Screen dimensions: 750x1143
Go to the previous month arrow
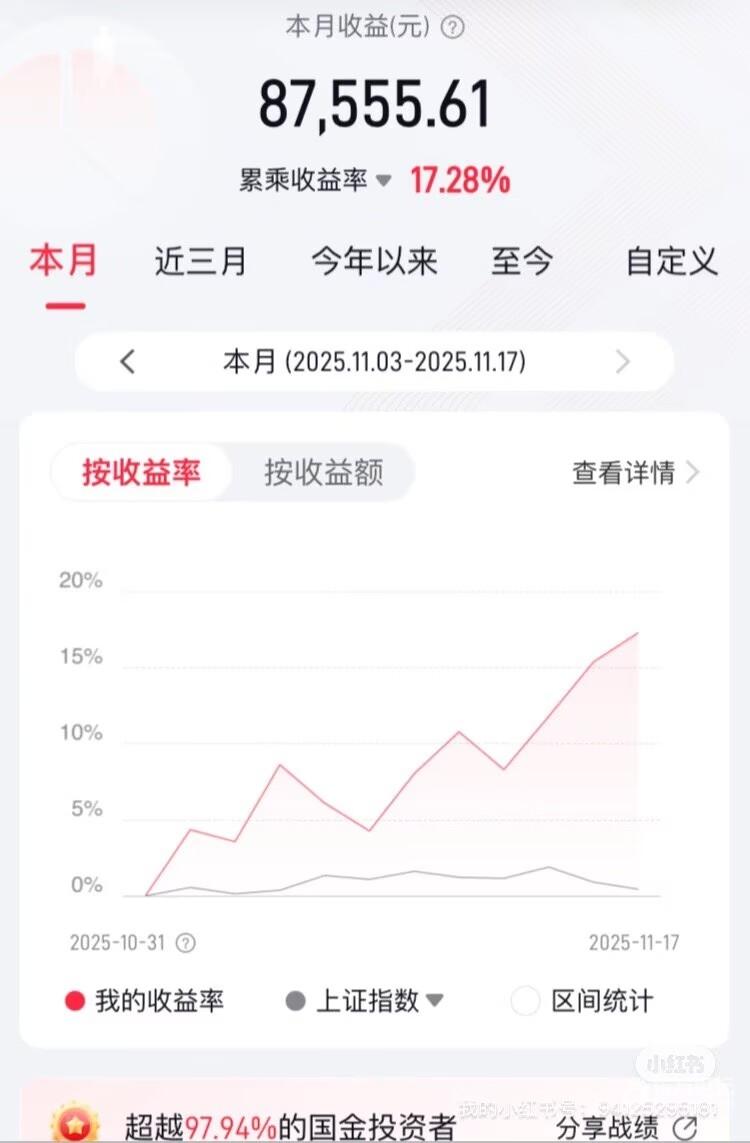127,361
